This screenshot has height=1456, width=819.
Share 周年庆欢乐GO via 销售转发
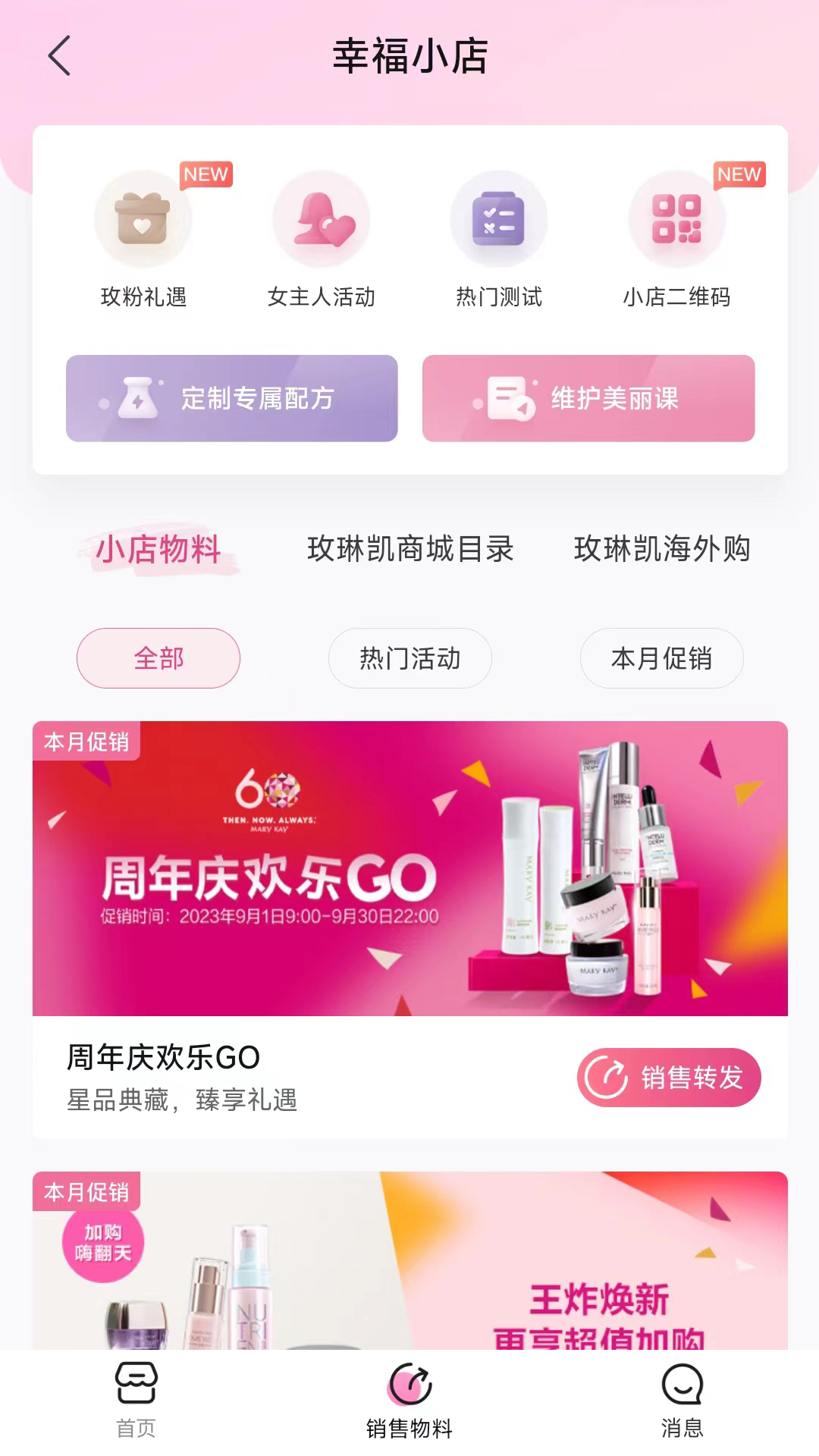[669, 1078]
